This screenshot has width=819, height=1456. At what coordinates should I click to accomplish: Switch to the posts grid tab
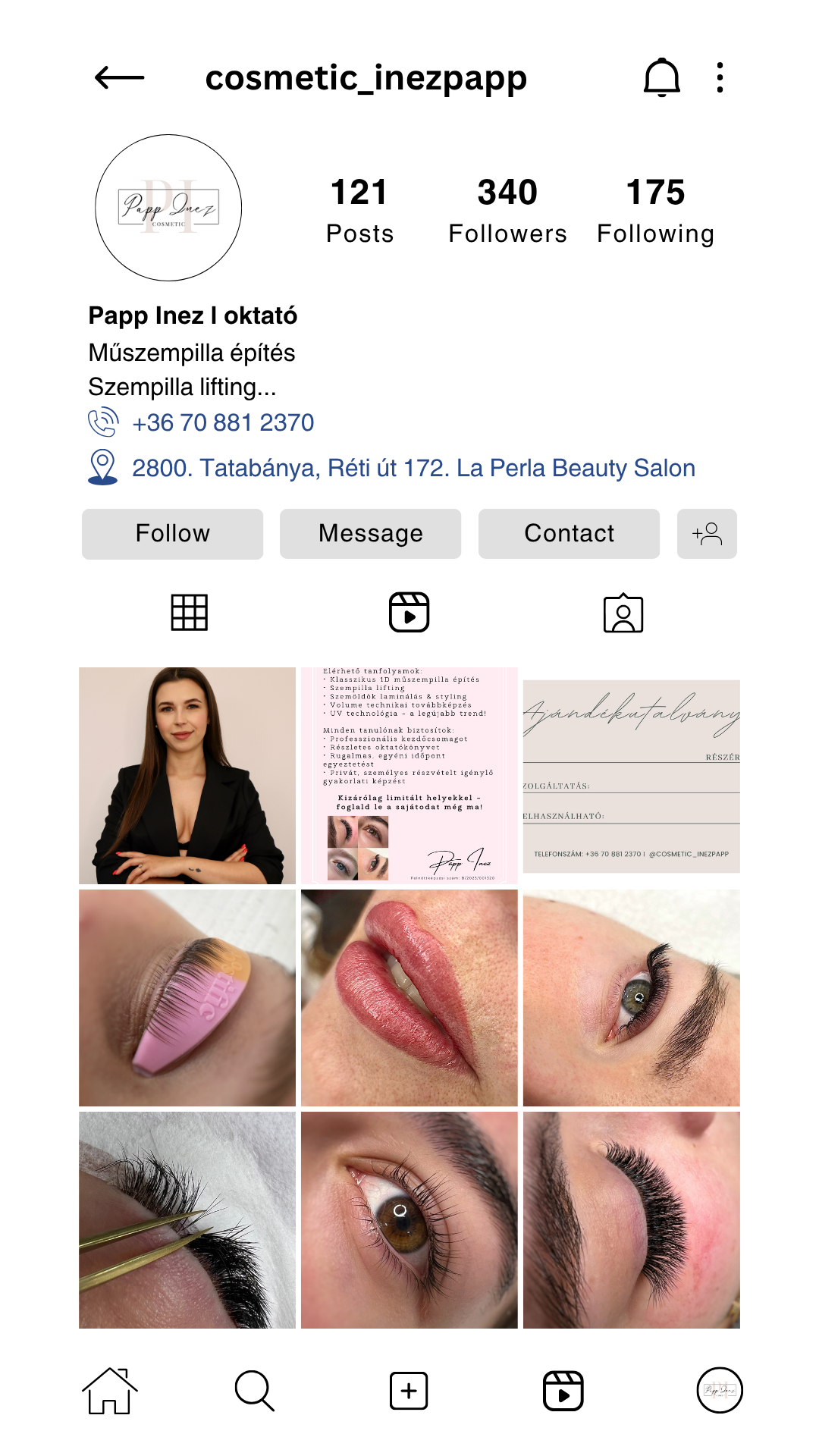click(x=189, y=613)
